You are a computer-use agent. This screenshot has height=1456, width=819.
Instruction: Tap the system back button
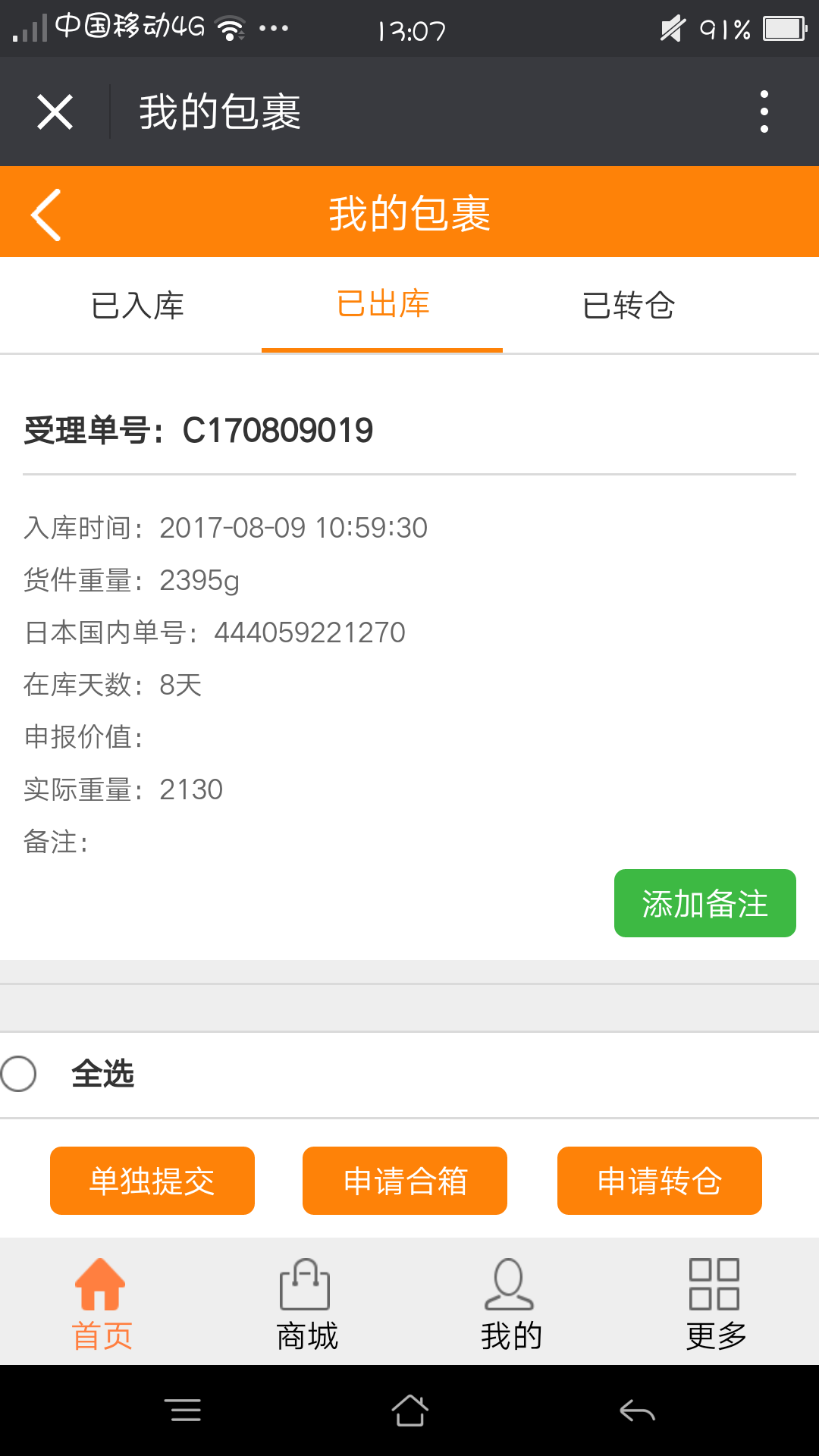pyautogui.click(x=637, y=1410)
